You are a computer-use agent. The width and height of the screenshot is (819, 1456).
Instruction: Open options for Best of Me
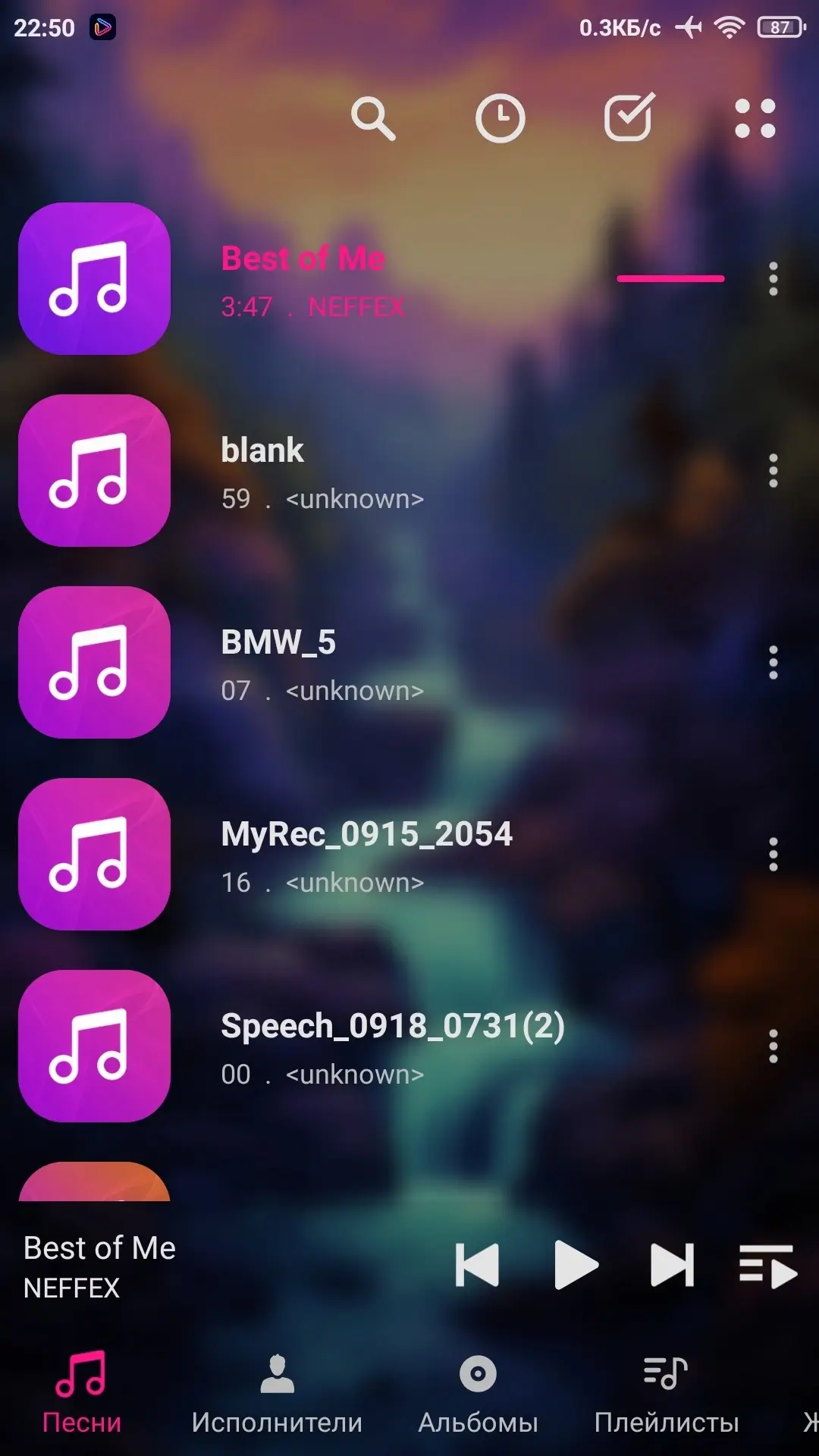pyautogui.click(x=773, y=279)
